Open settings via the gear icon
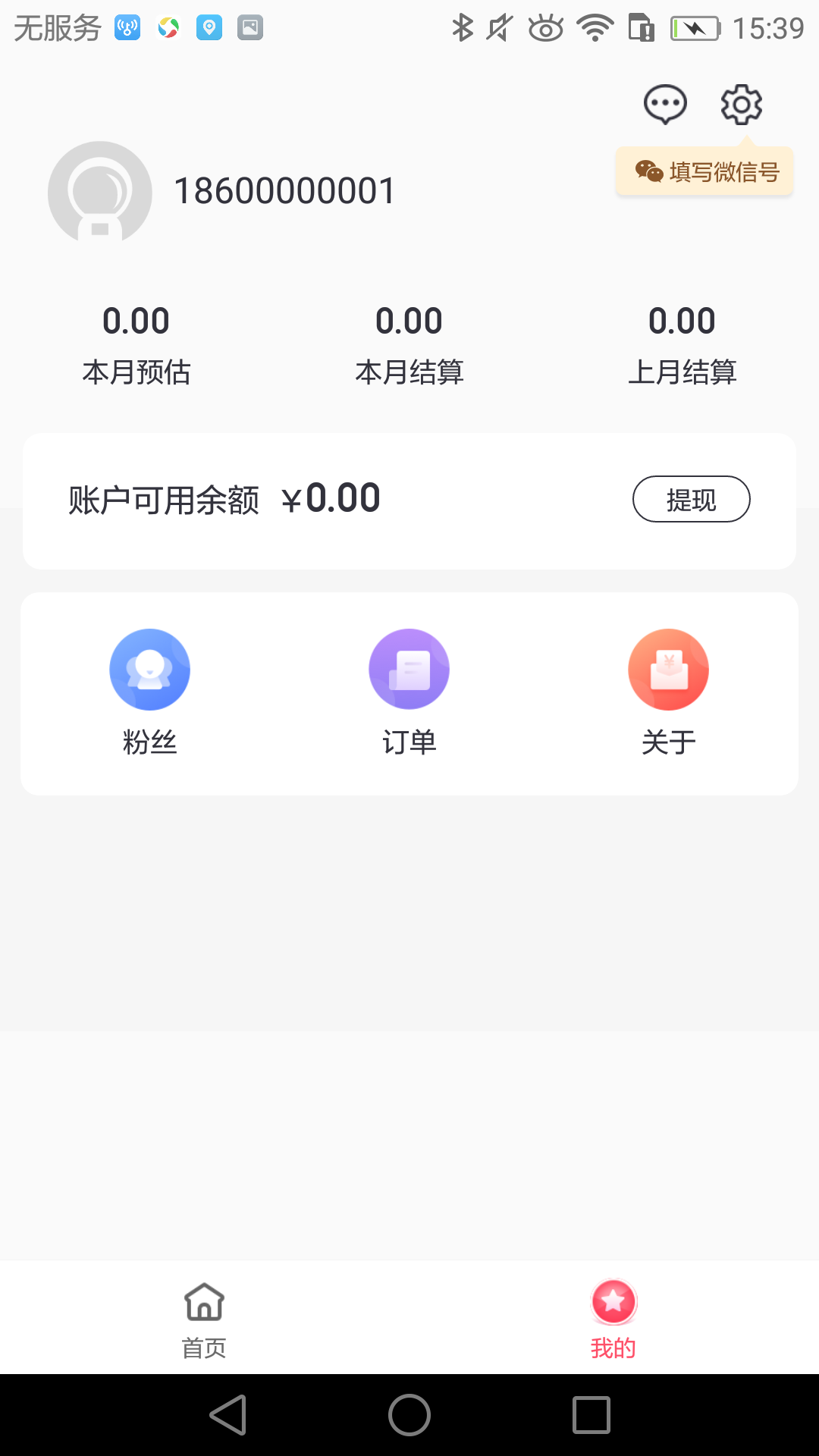This screenshot has height=1456, width=819. coord(741,104)
